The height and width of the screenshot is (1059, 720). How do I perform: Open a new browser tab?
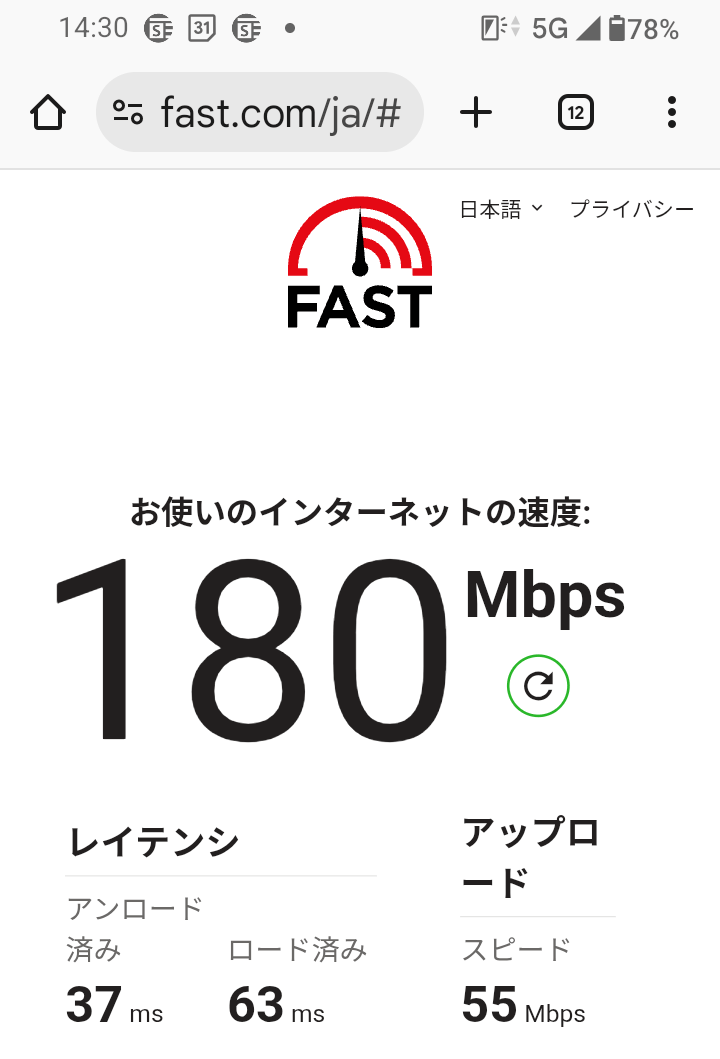click(x=476, y=113)
